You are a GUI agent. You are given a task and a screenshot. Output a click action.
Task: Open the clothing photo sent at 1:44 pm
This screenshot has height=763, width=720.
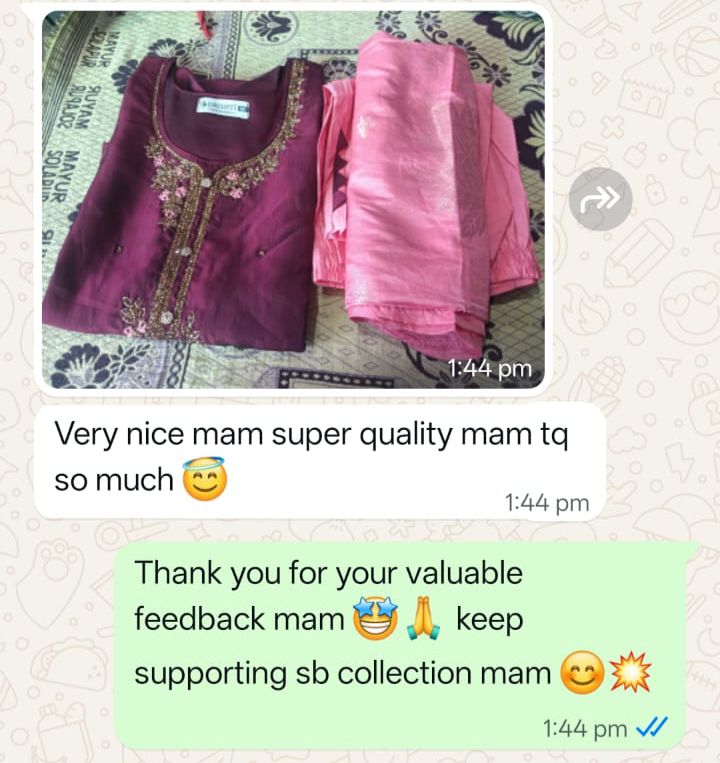292,200
